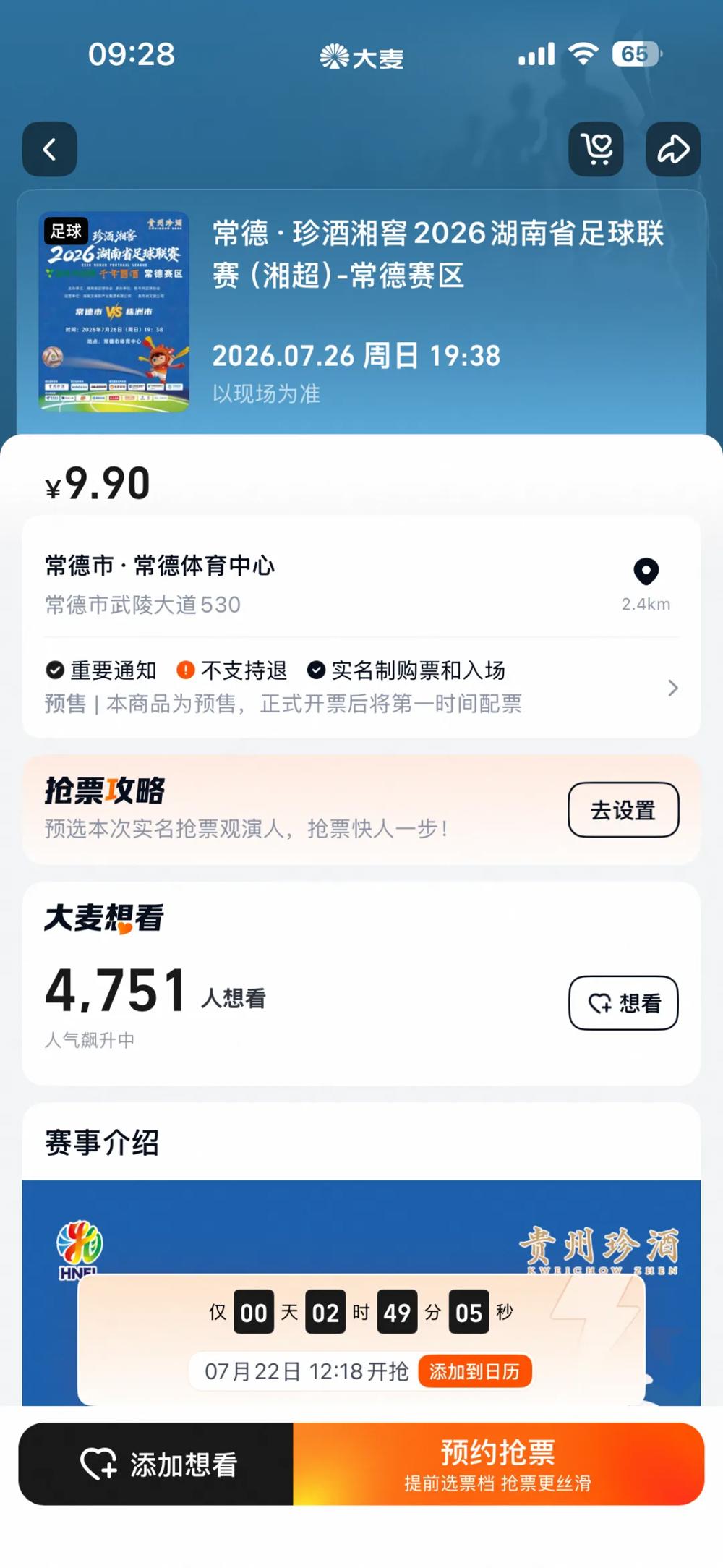
Task: Share this match event
Action: [673, 149]
